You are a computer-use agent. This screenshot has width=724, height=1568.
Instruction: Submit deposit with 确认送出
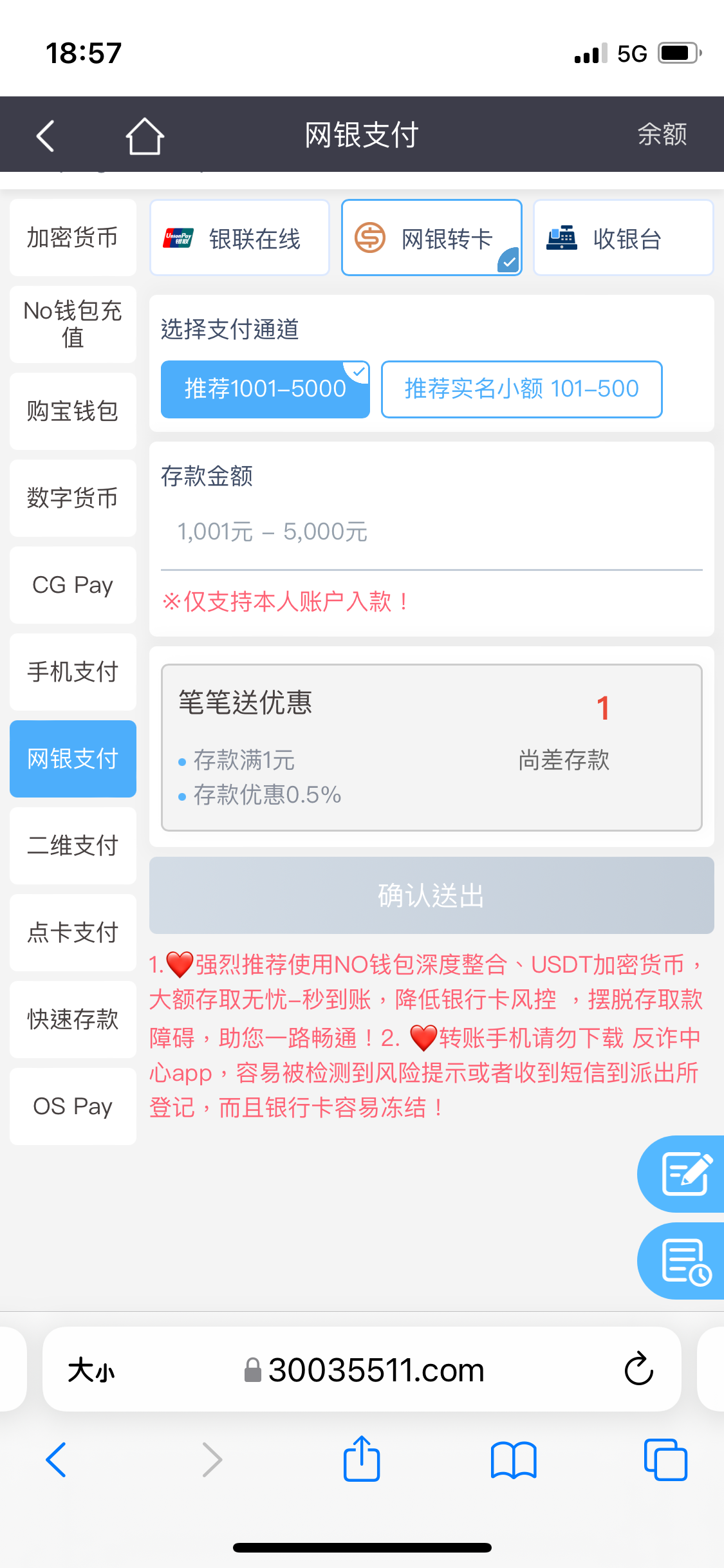click(431, 895)
